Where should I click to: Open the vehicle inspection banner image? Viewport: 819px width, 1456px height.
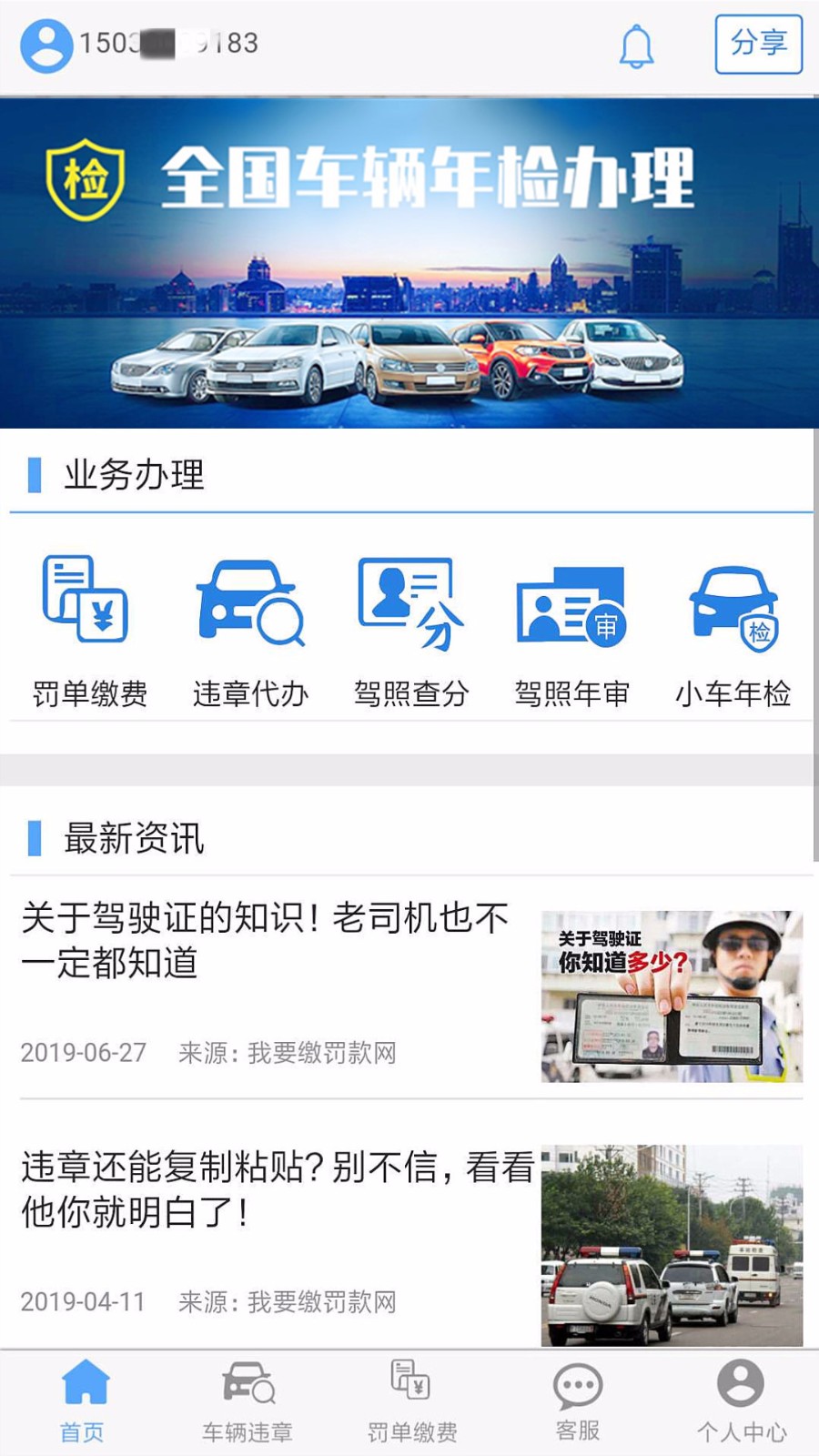click(x=409, y=264)
